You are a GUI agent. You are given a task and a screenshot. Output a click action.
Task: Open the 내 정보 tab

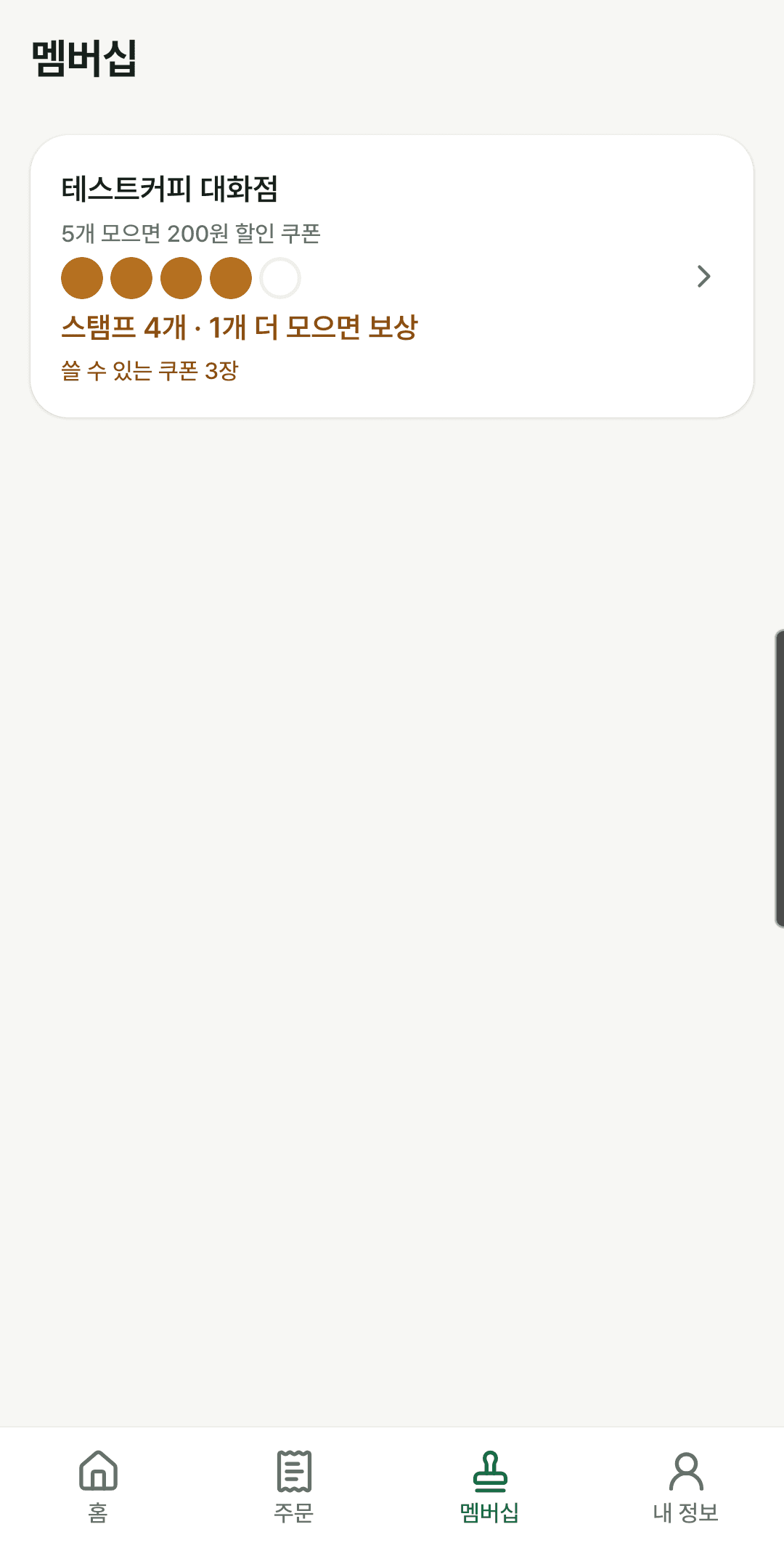point(686,1487)
